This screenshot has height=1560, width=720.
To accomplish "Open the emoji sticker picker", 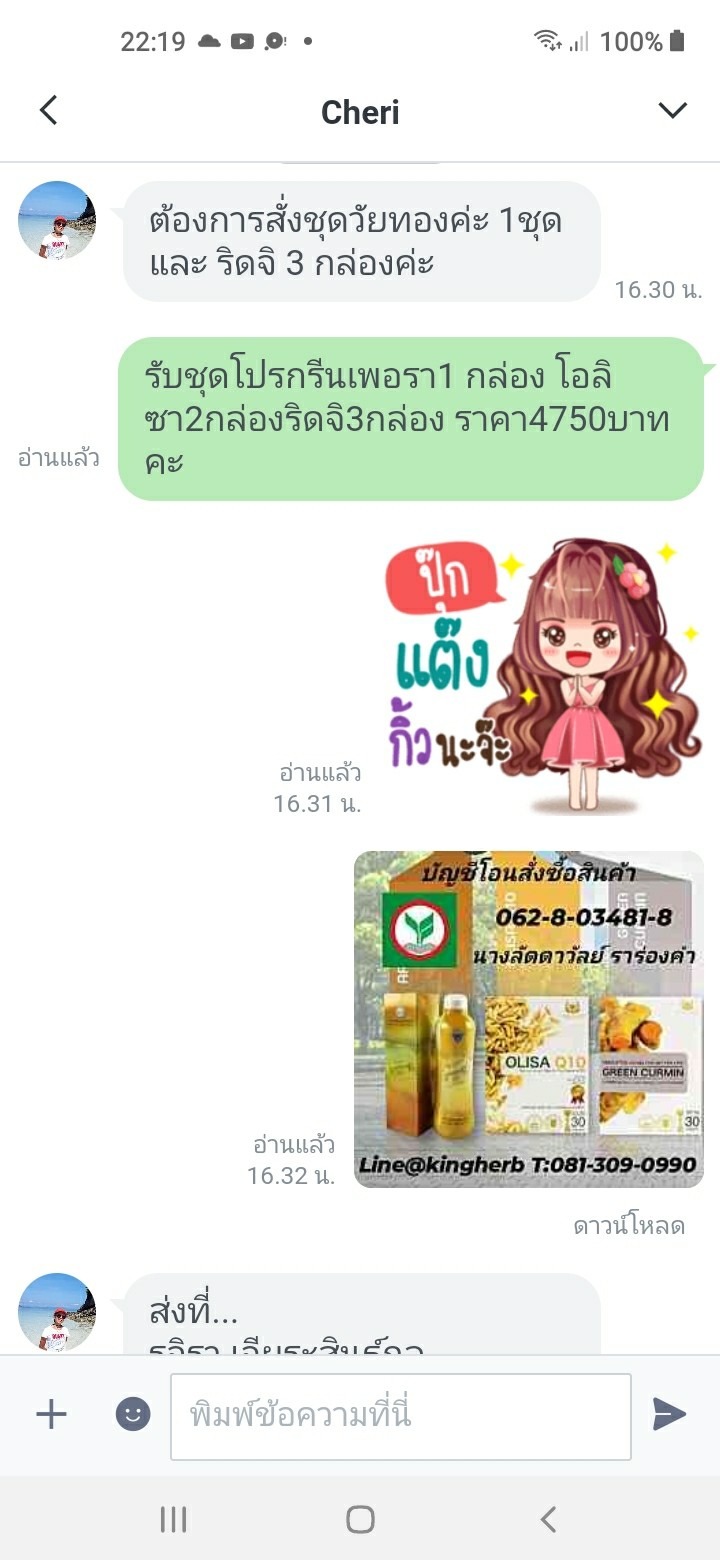I will pos(133,1414).
